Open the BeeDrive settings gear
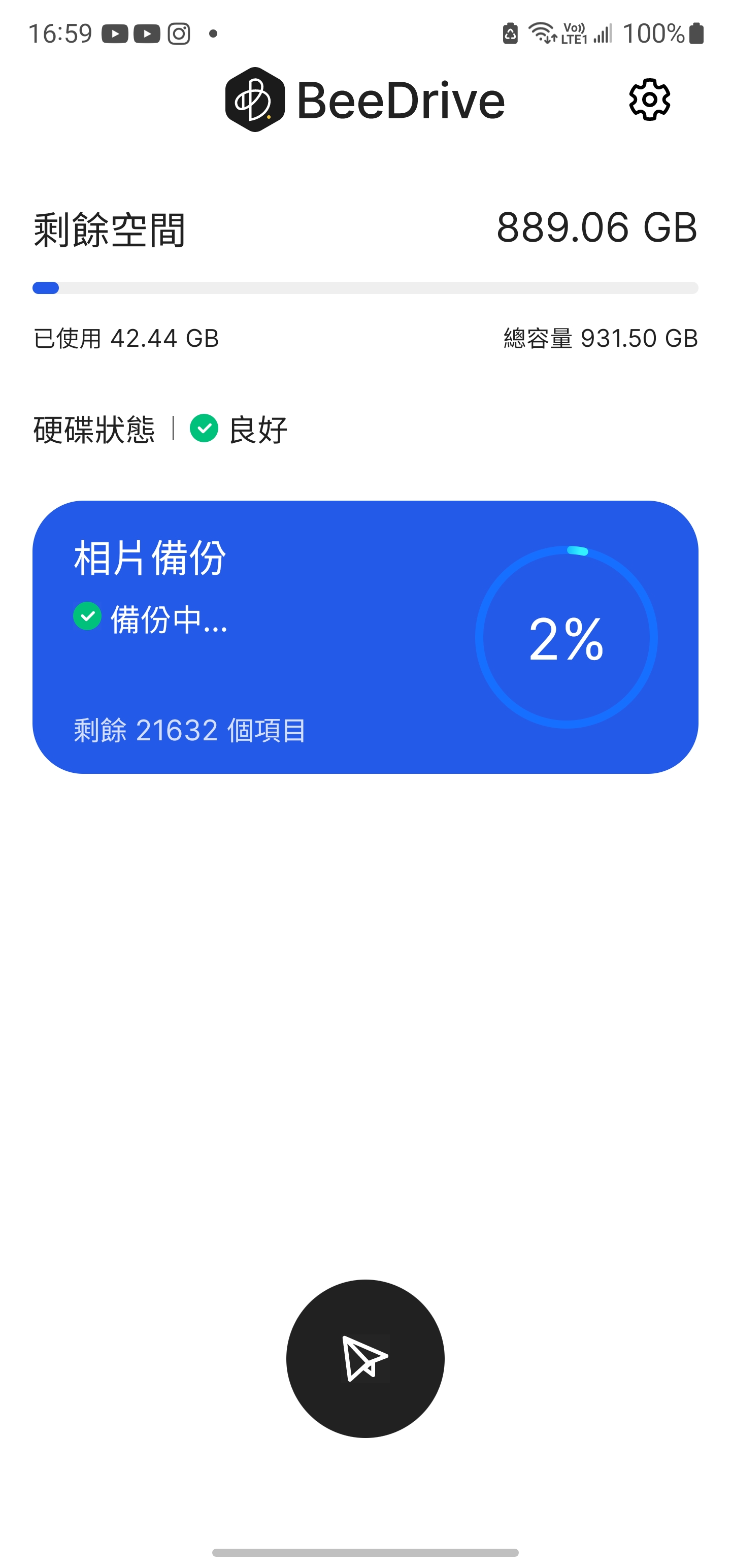Viewport: 731px width, 1568px height. pos(649,100)
